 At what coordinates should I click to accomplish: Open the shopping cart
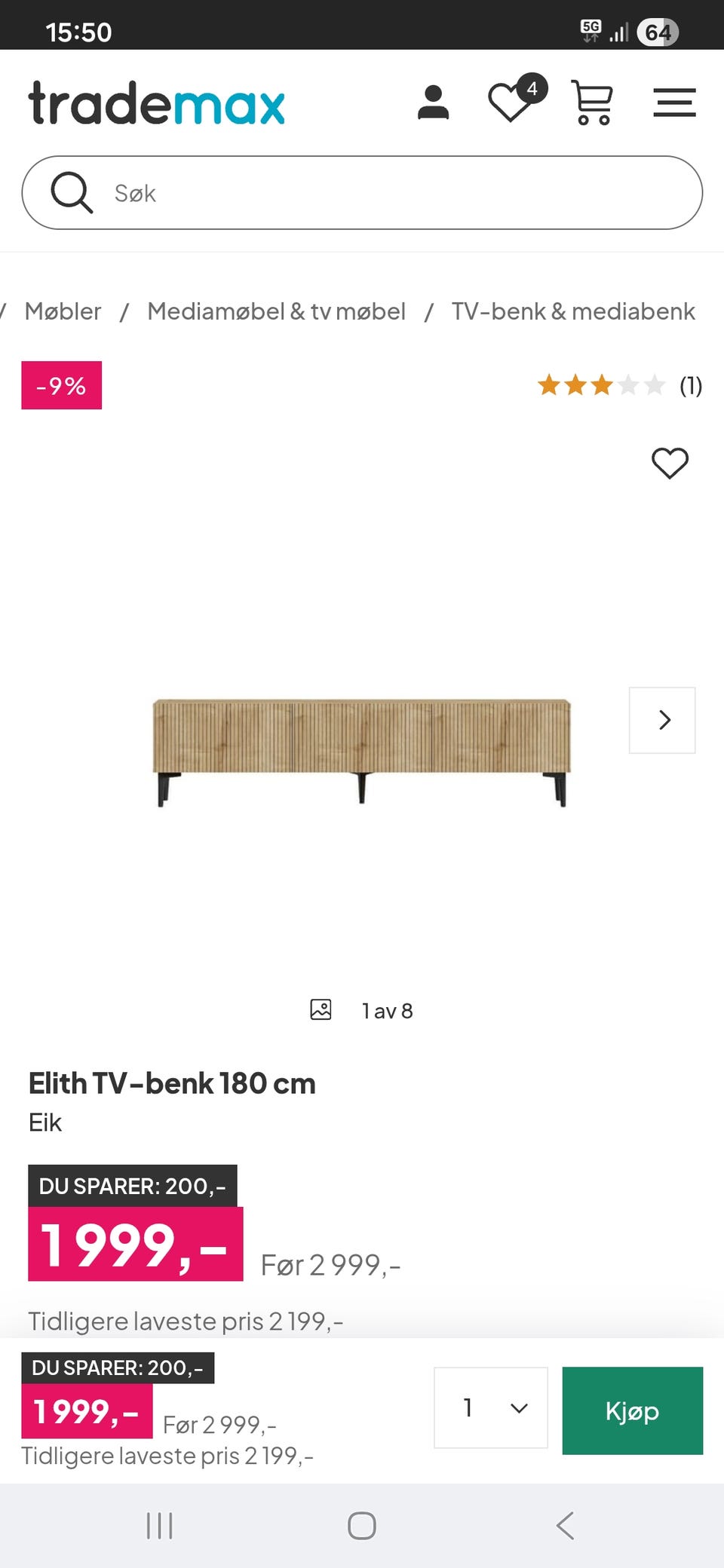[592, 103]
